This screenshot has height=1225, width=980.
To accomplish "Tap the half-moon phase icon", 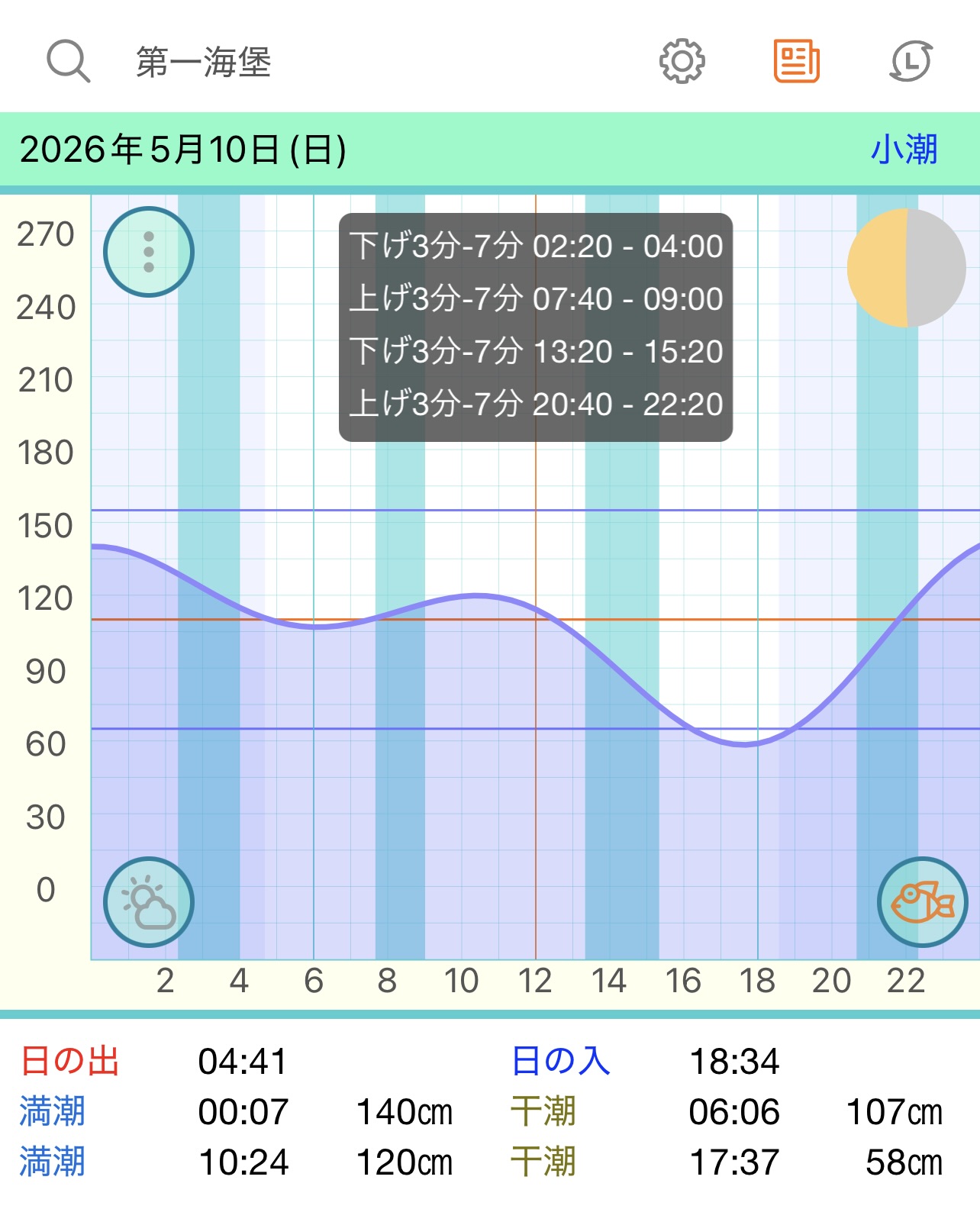I will 907,268.
